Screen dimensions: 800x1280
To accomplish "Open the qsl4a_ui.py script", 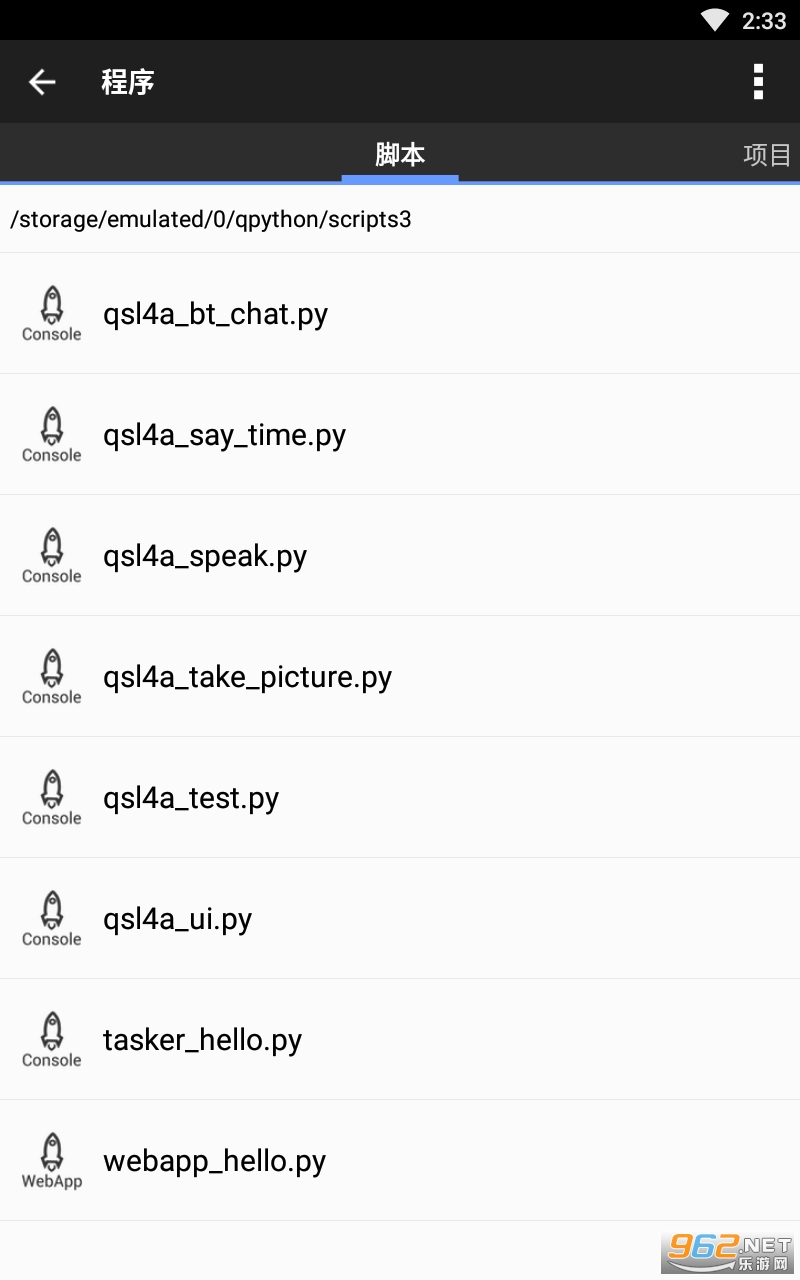I will click(177, 919).
